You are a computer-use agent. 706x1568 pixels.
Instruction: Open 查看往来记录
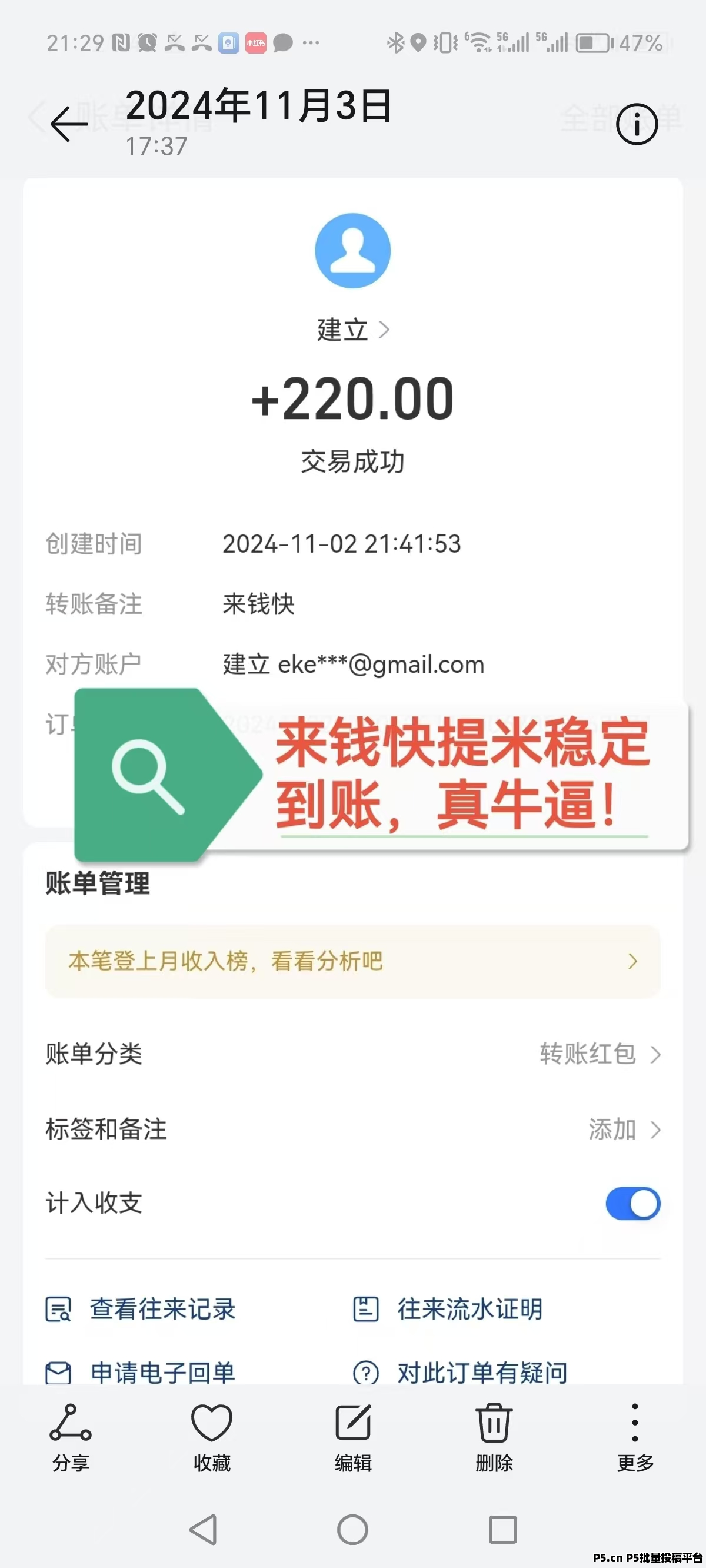point(141,1308)
